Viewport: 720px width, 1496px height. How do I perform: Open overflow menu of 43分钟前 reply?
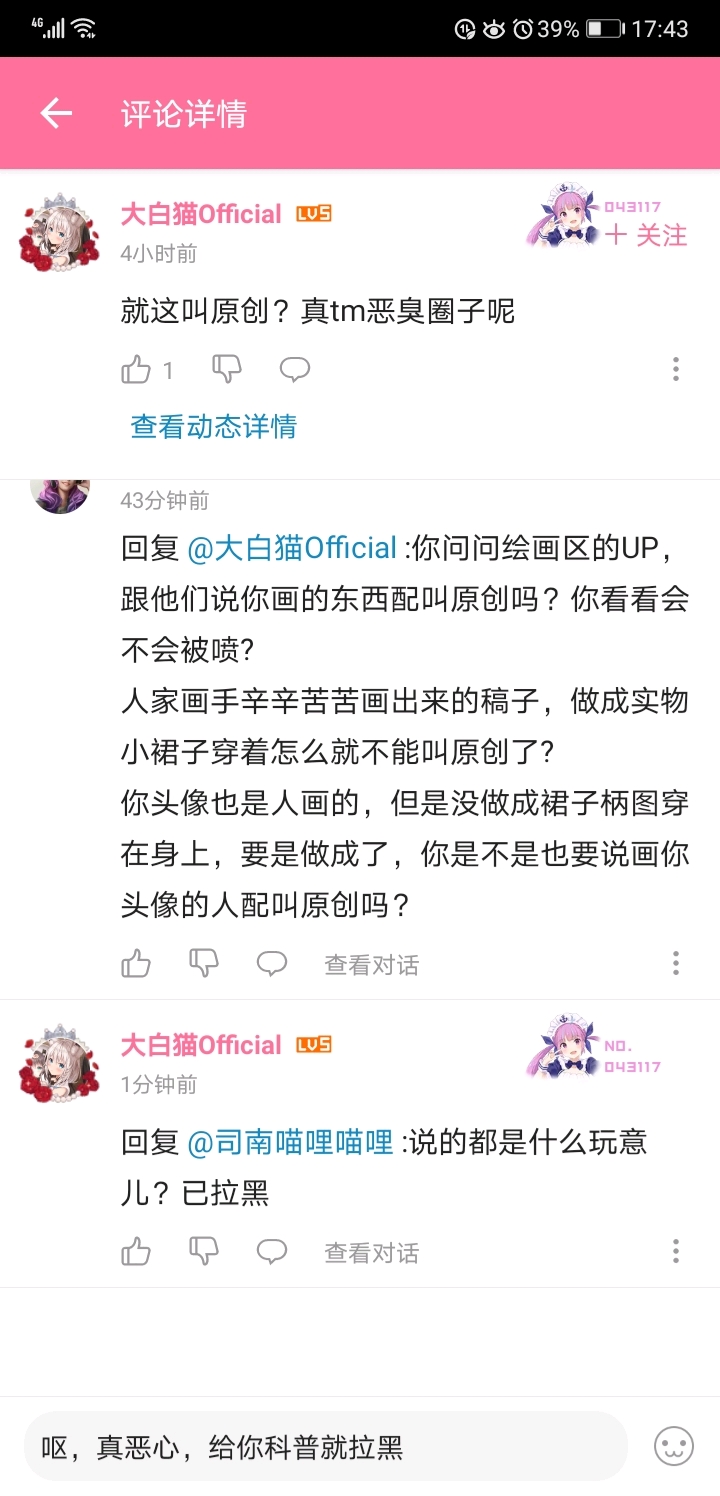pos(676,963)
